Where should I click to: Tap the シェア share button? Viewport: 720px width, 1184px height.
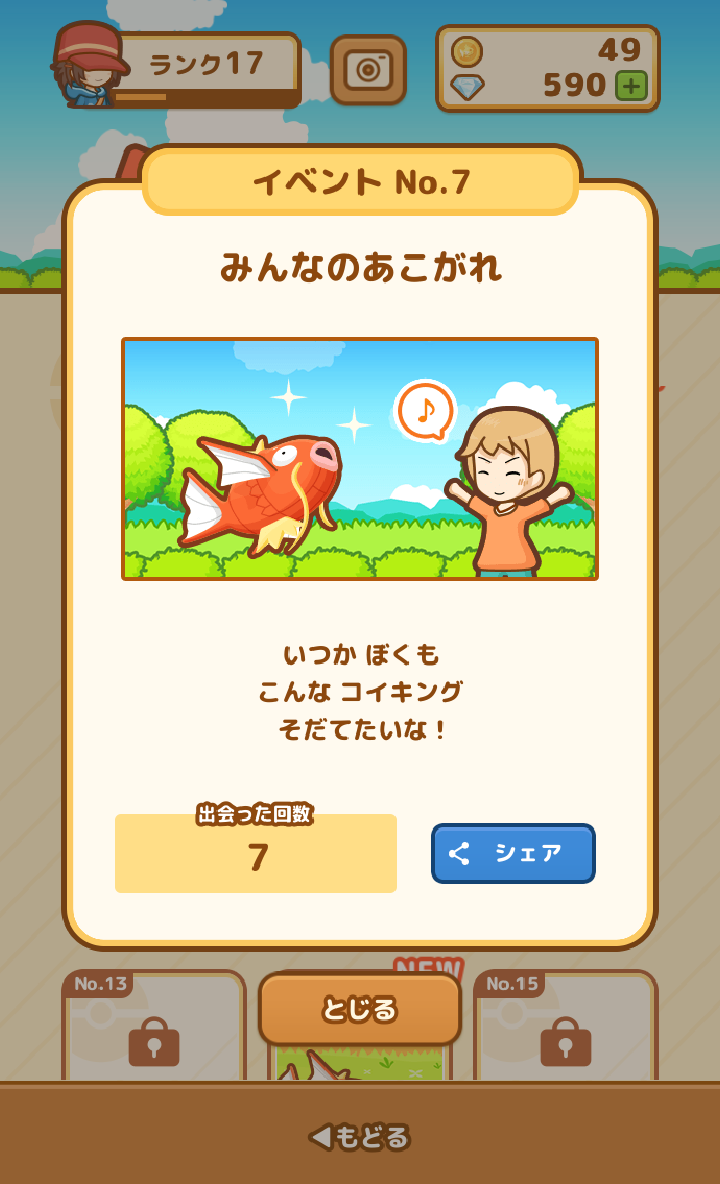click(512, 853)
